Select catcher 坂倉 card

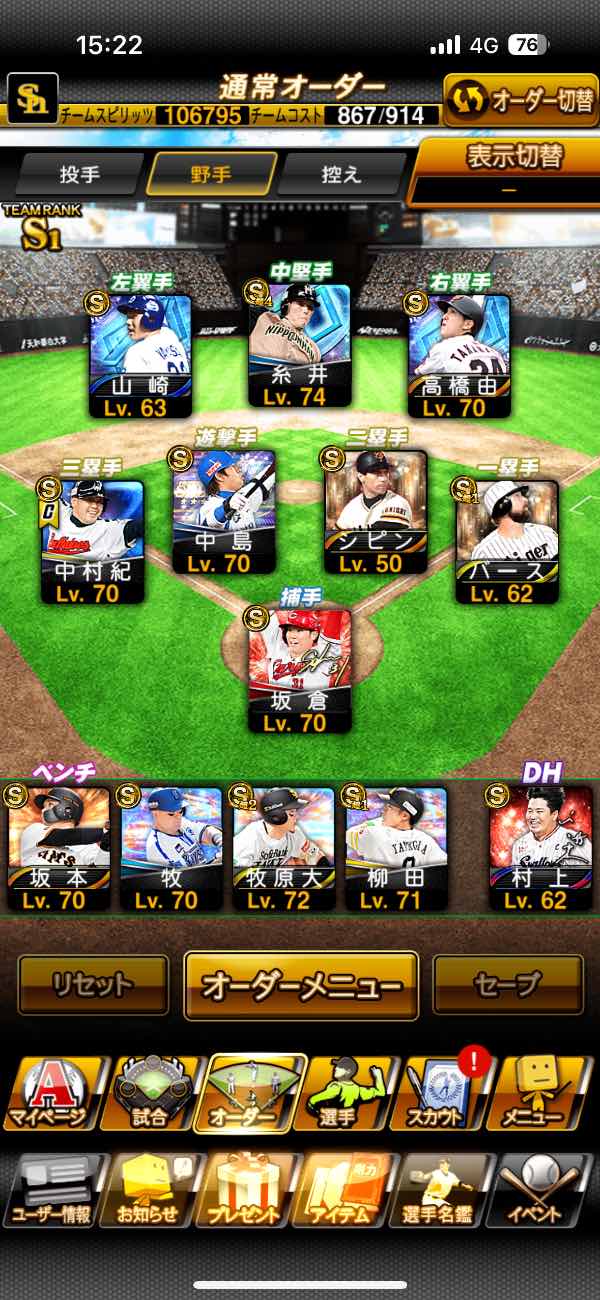(300, 670)
